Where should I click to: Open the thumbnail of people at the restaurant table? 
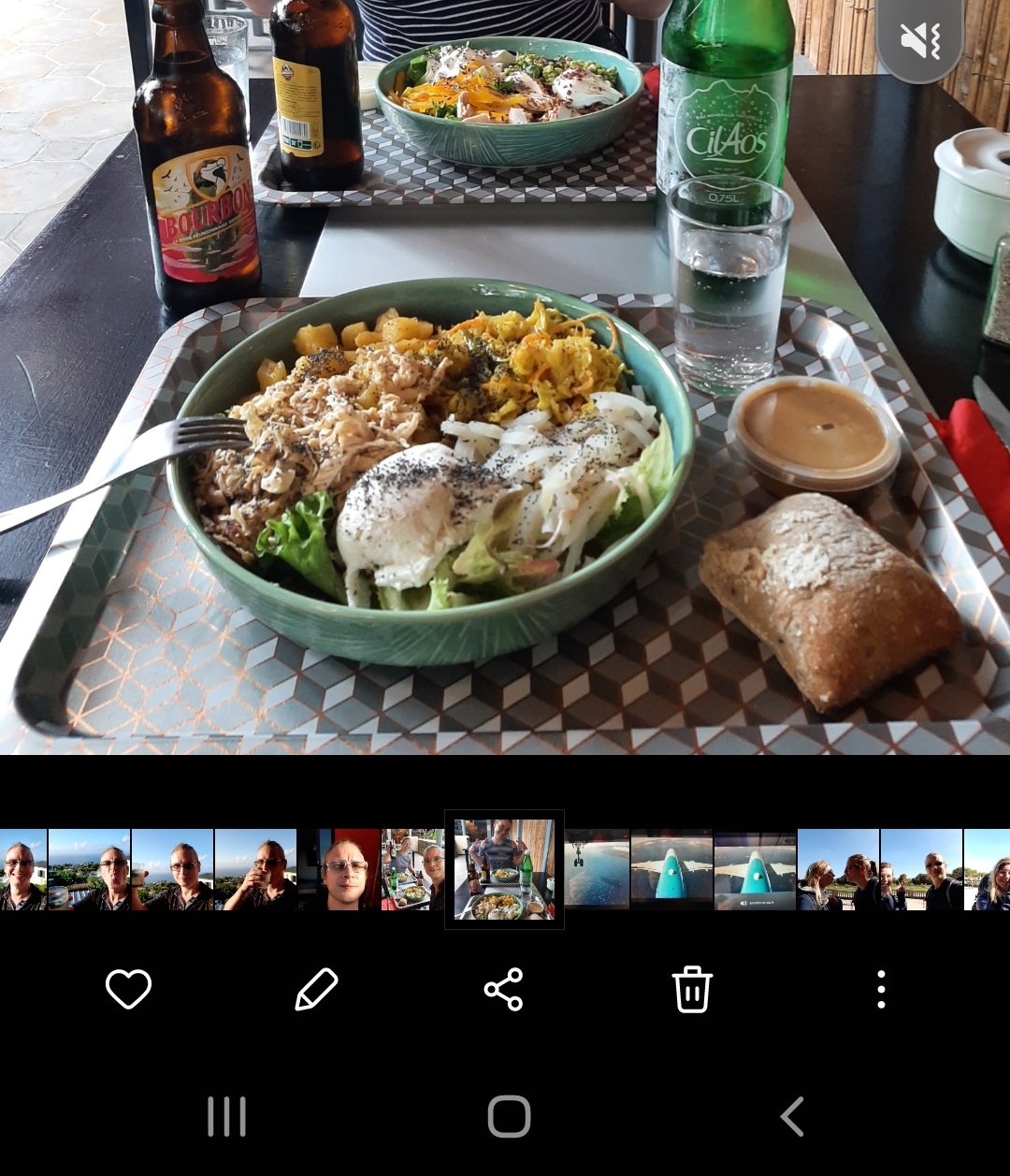[412, 869]
